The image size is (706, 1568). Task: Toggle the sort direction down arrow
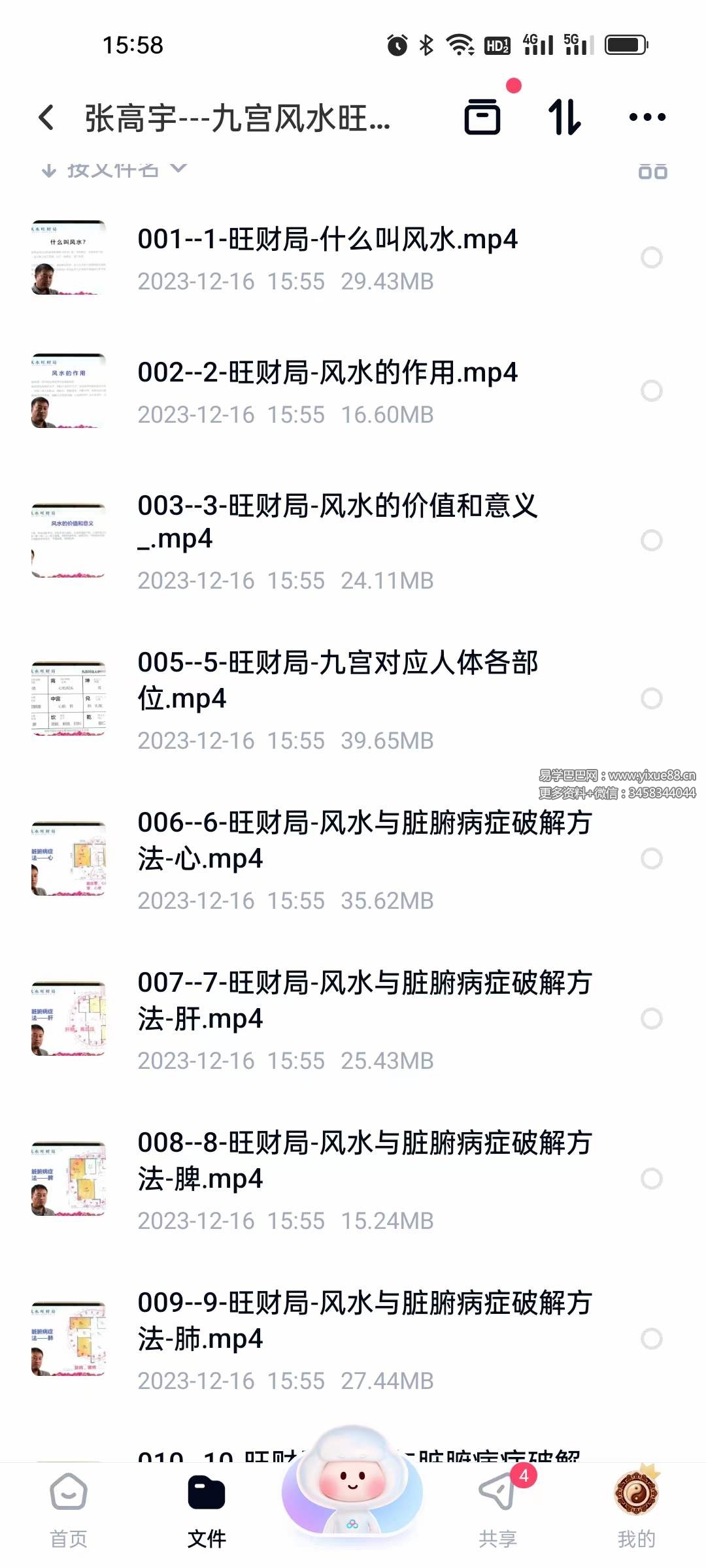[x=49, y=169]
